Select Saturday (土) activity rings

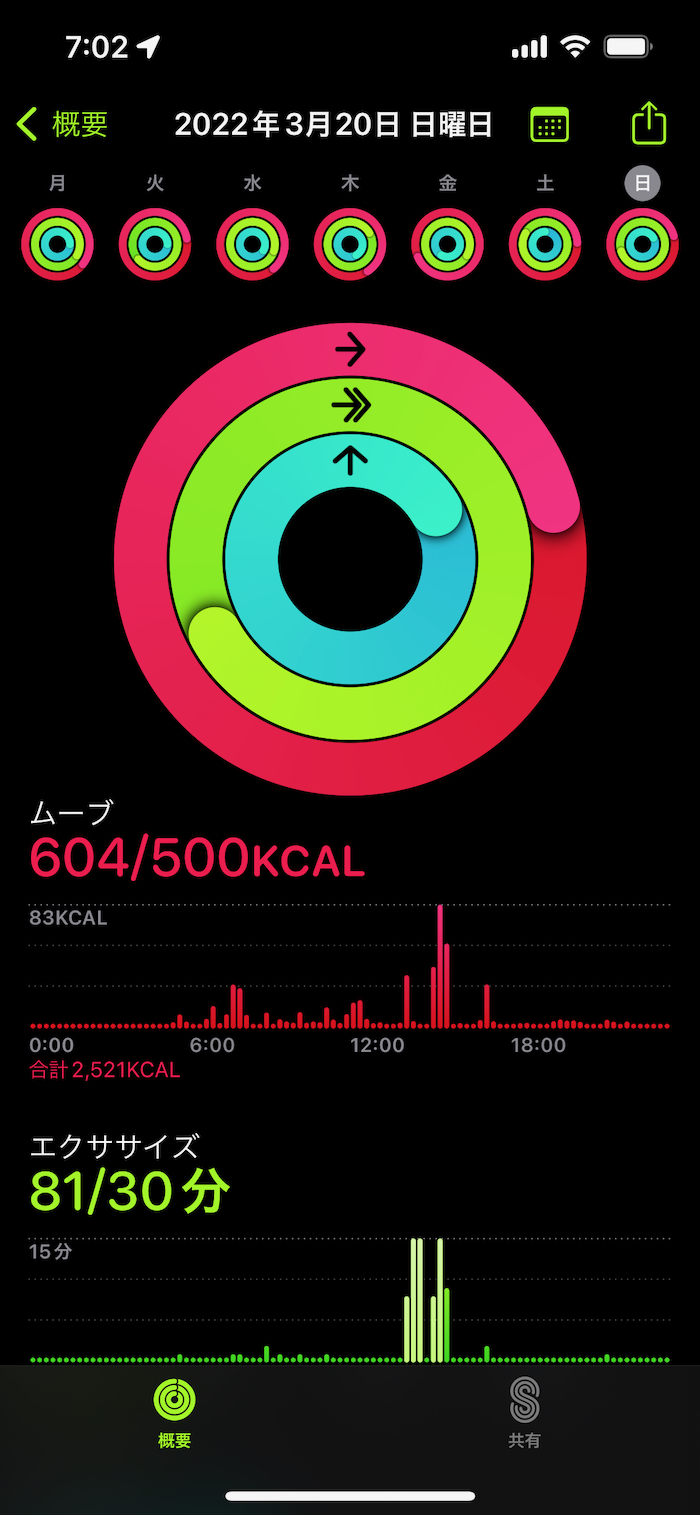click(x=545, y=244)
